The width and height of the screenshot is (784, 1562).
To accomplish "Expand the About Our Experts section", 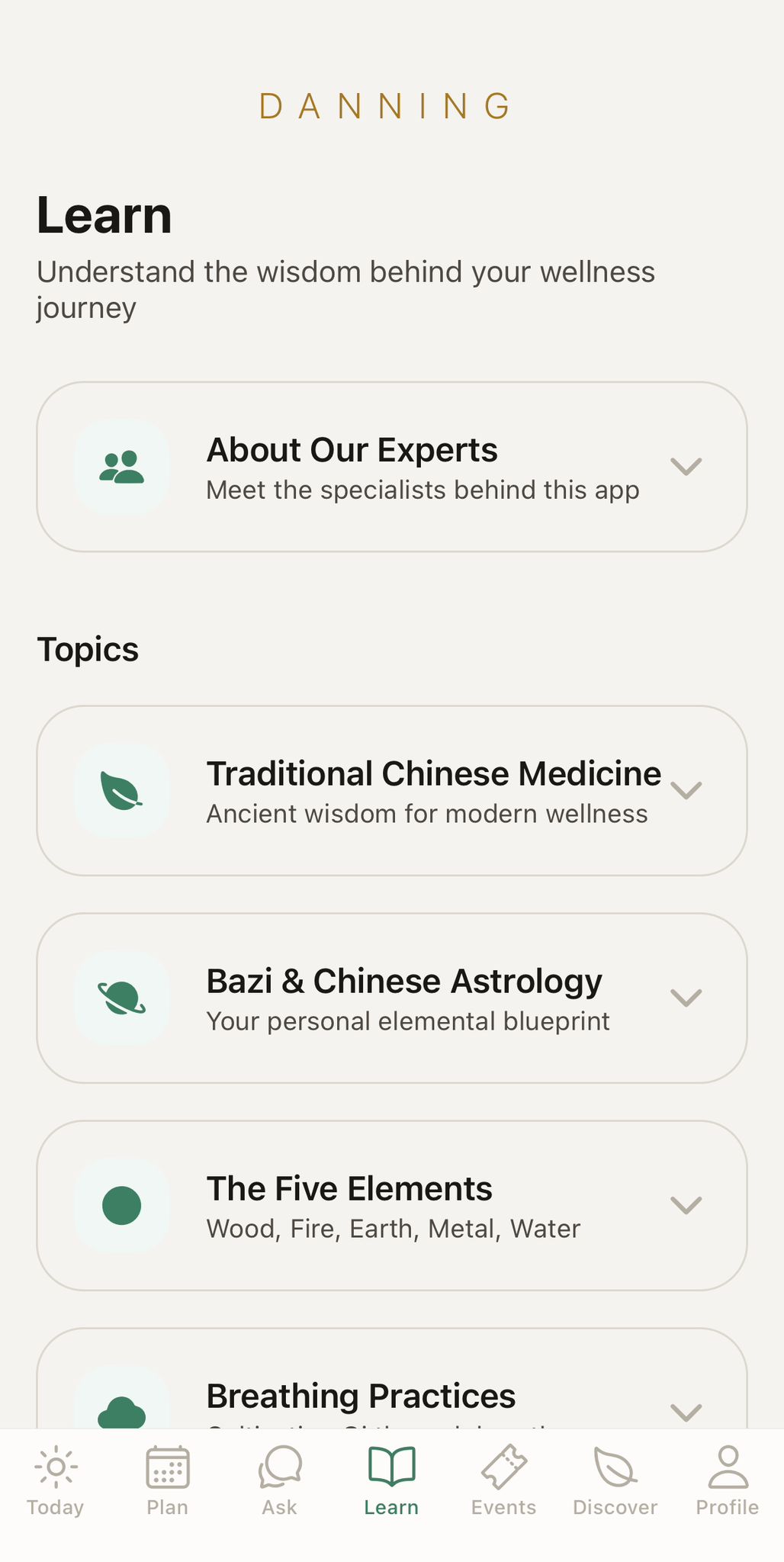I will click(686, 466).
